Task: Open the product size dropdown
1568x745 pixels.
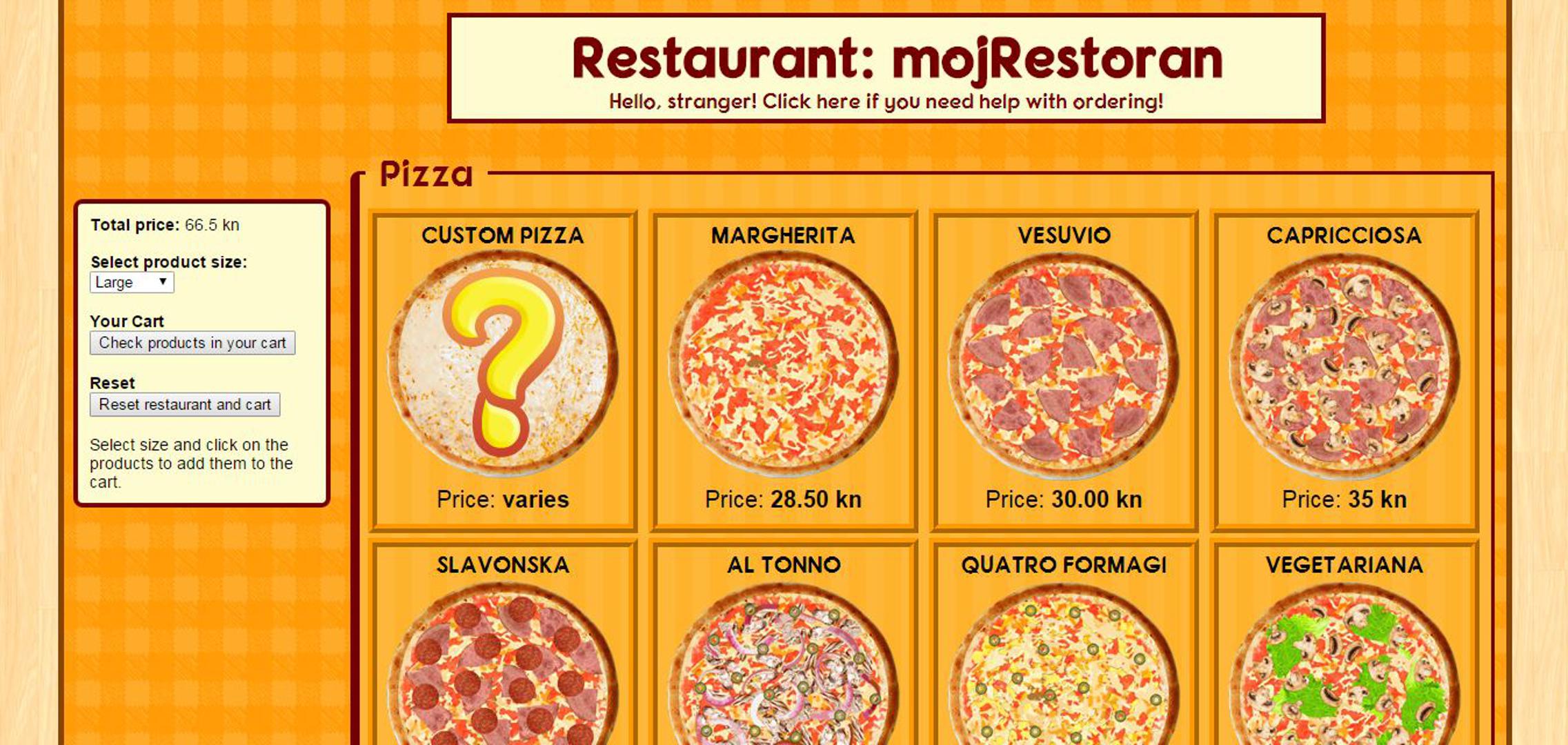Action: pos(132,282)
